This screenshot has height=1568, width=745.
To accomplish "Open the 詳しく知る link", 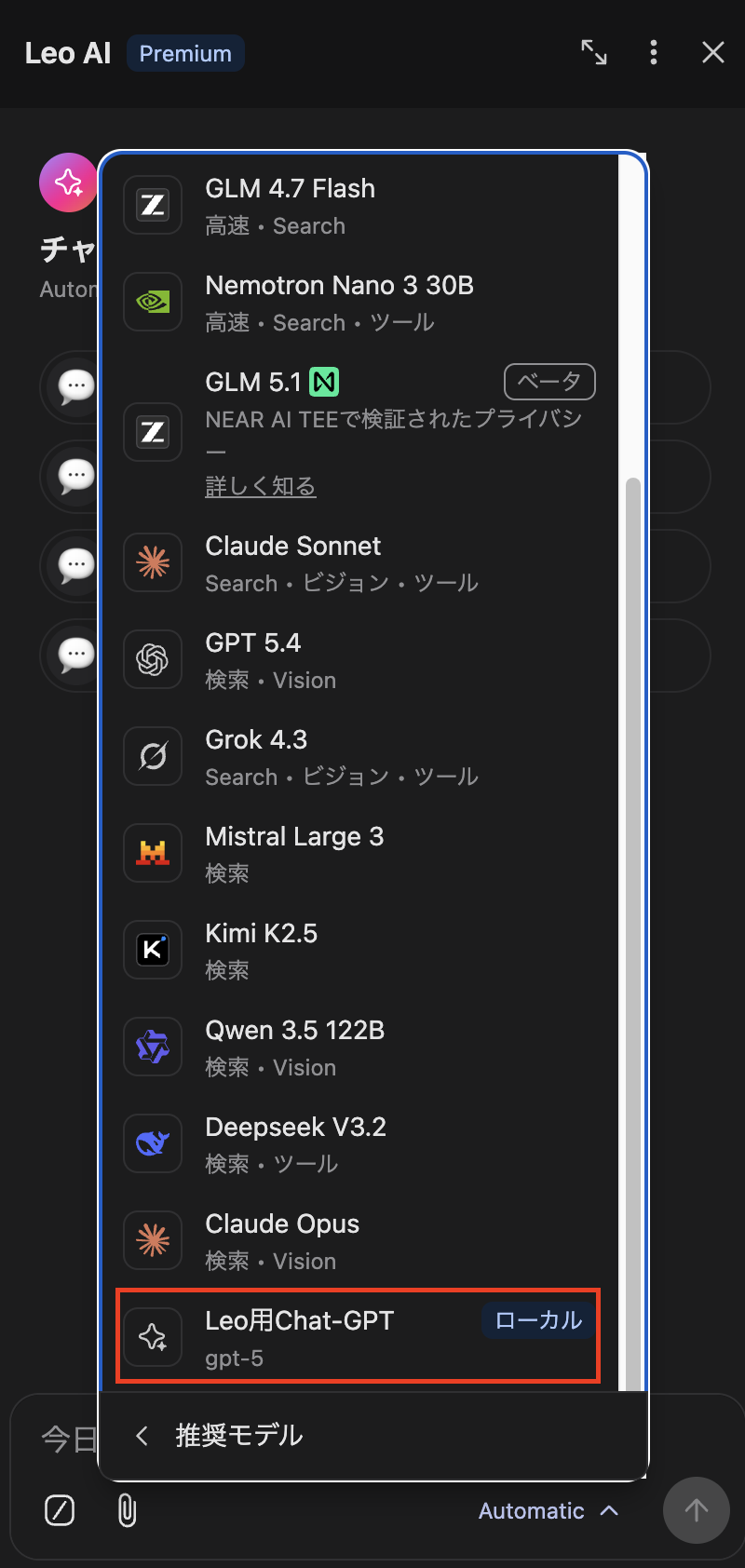I will coord(261,486).
